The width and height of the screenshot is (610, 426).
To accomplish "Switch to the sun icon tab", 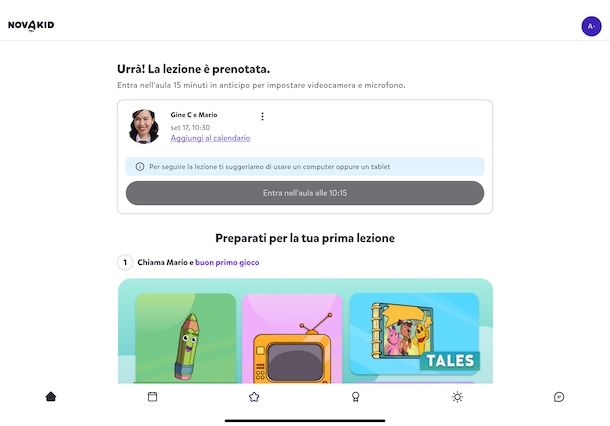I will (457, 397).
